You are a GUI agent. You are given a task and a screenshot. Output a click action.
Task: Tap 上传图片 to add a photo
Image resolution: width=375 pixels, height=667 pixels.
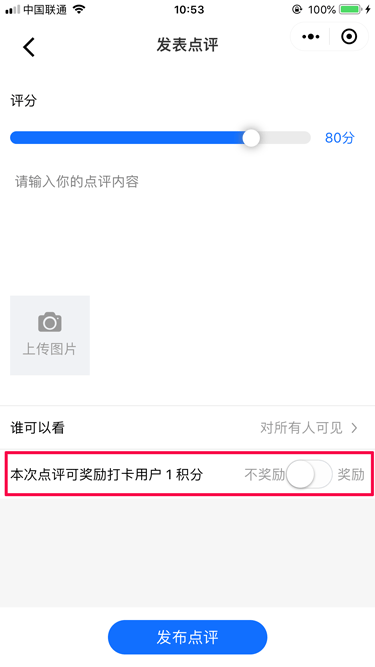pyautogui.click(x=50, y=335)
